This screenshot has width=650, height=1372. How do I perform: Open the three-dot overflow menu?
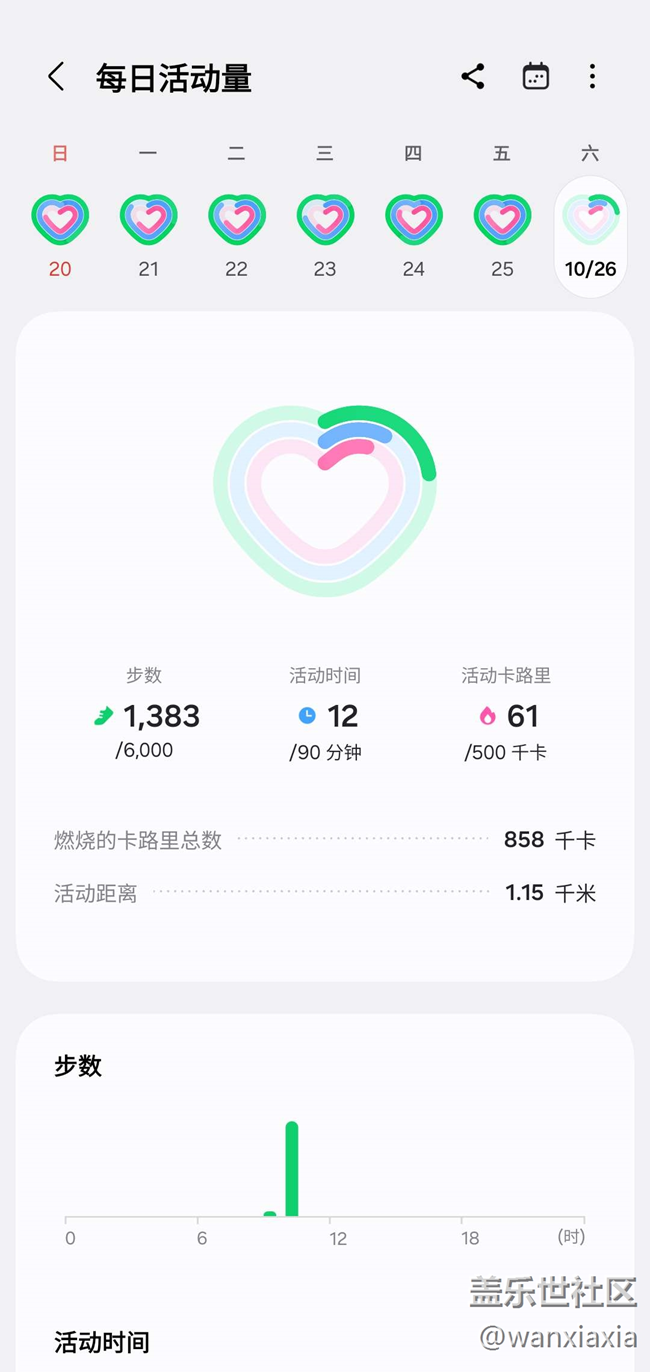point(592,77)
